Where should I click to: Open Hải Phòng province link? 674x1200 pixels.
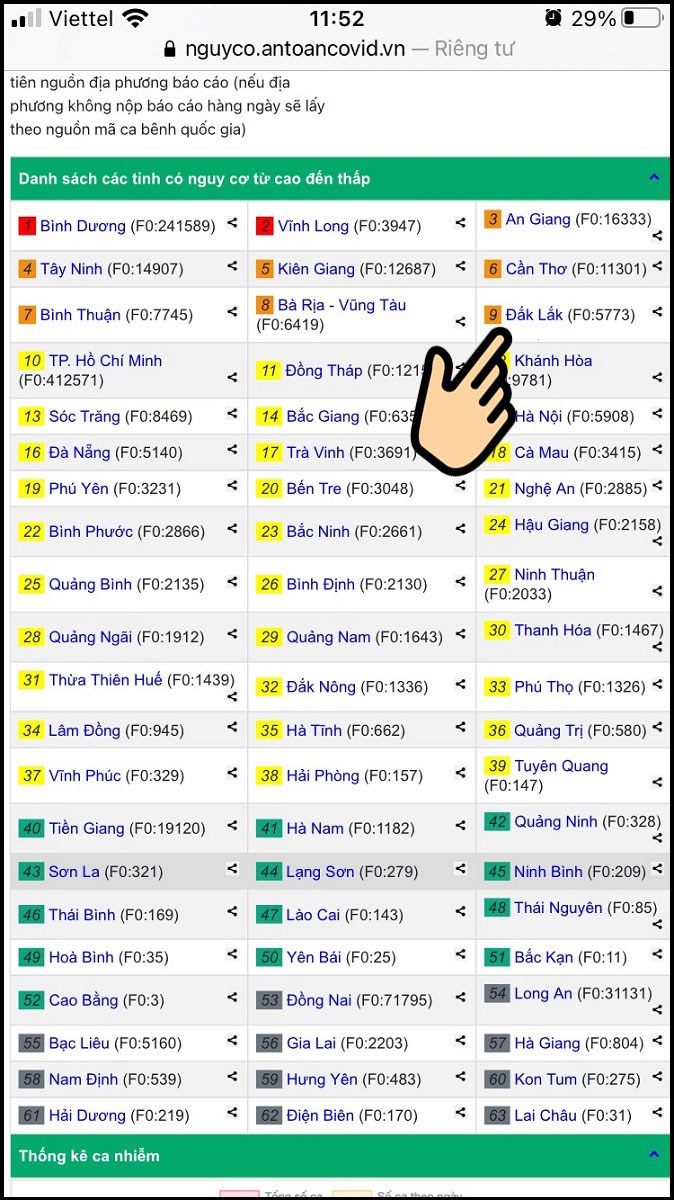323,776
